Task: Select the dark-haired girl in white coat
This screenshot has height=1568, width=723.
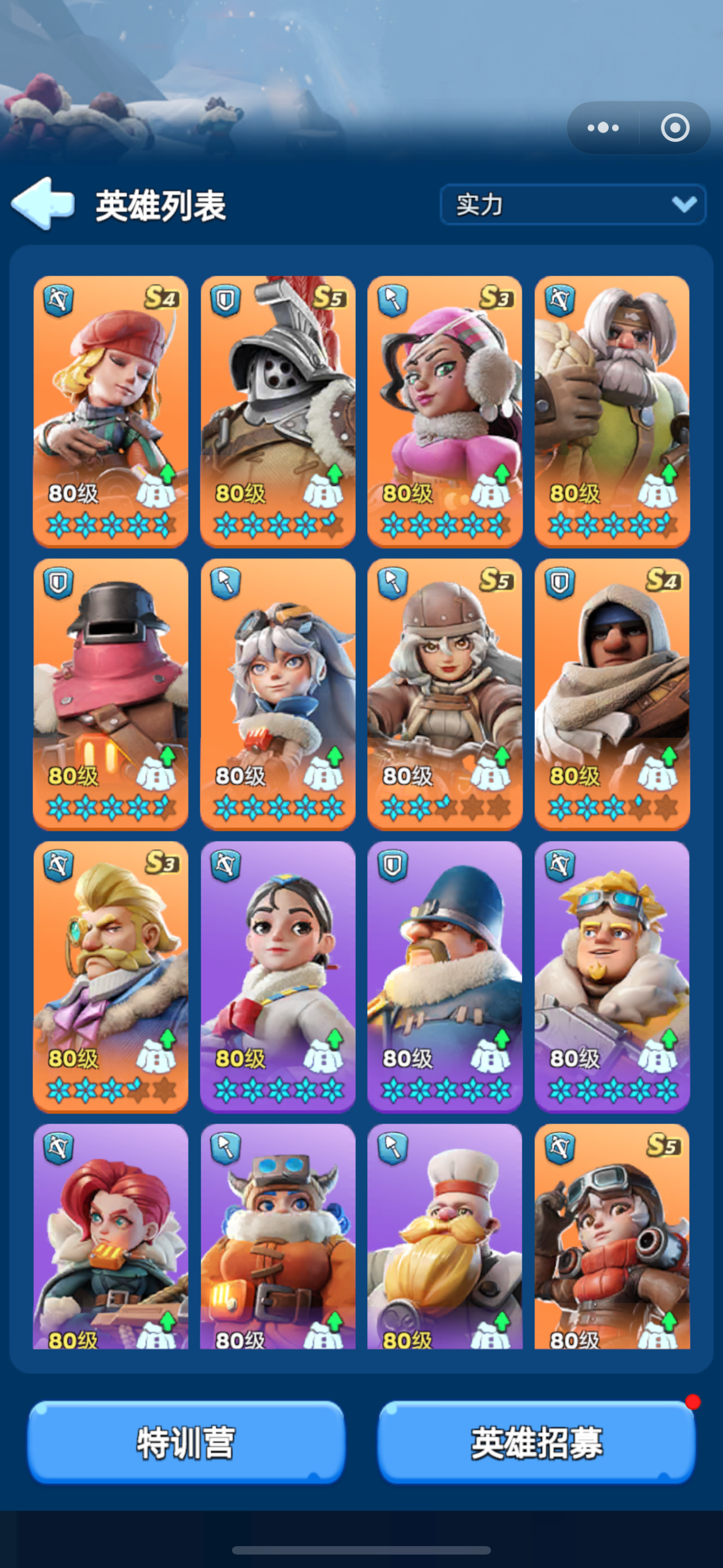Action: [277, 976]
